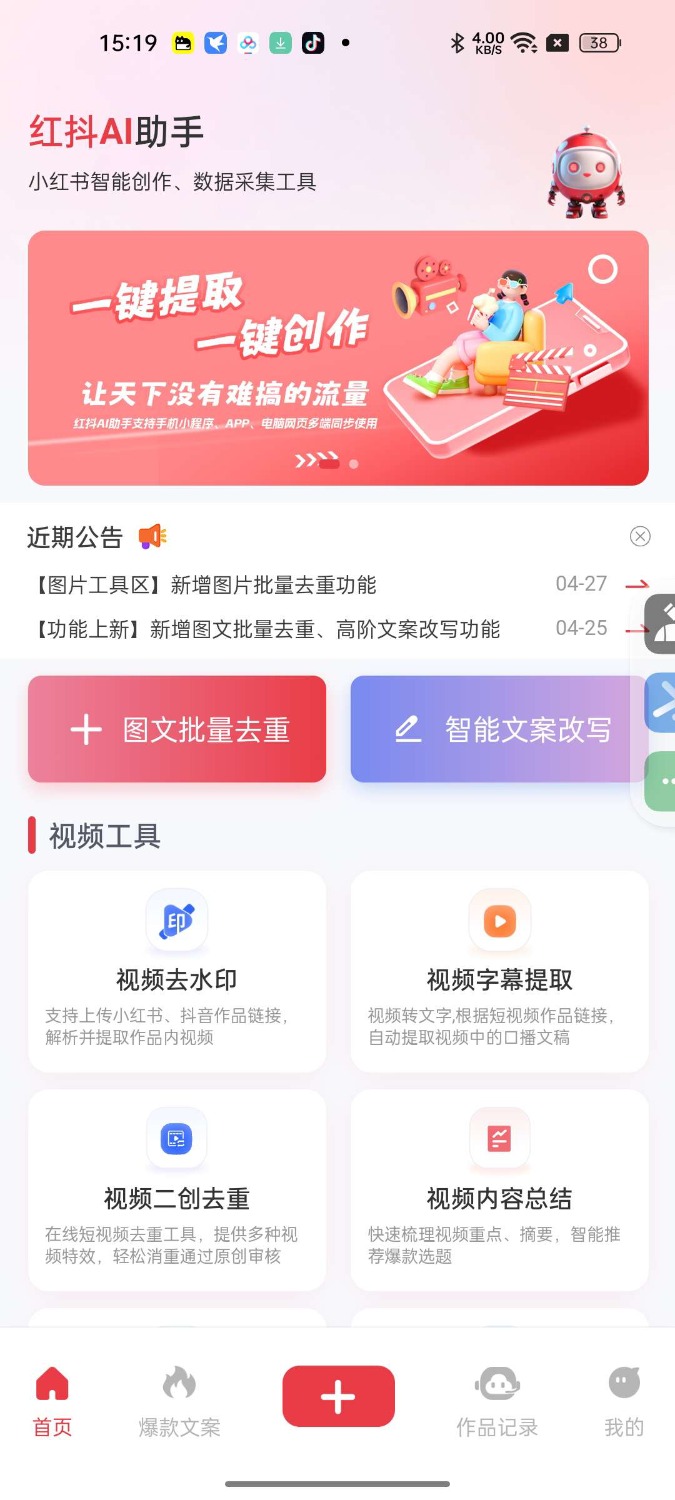Switch to the 作品记录 tab

(x=497, y=1402)
